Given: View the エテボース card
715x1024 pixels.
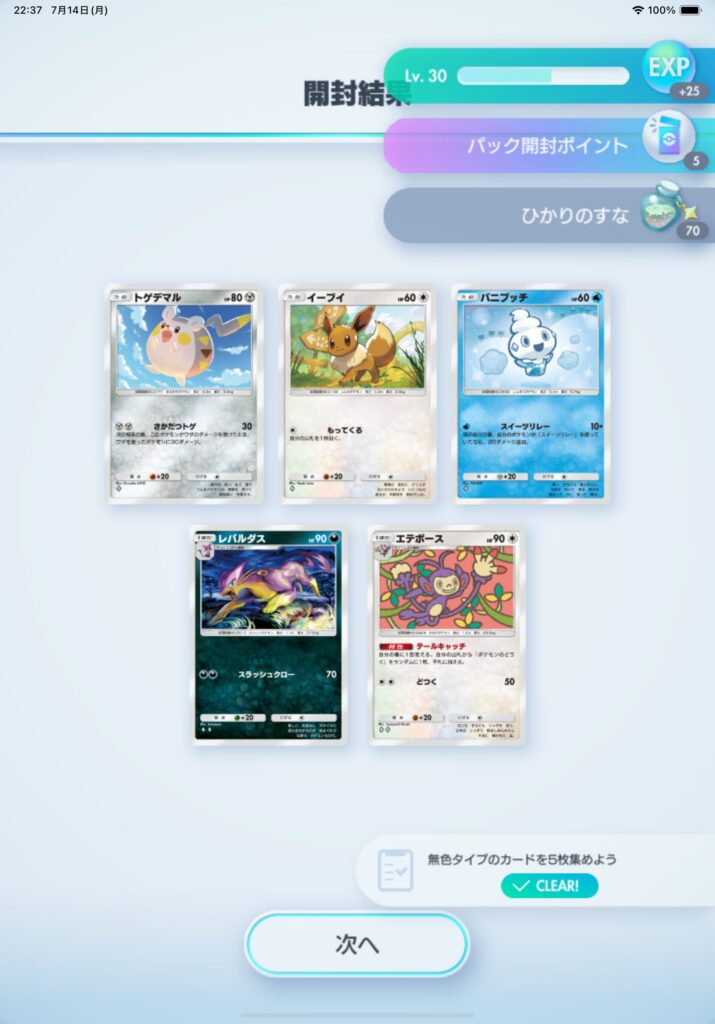Looking at the screenshot, I should 445,635.
